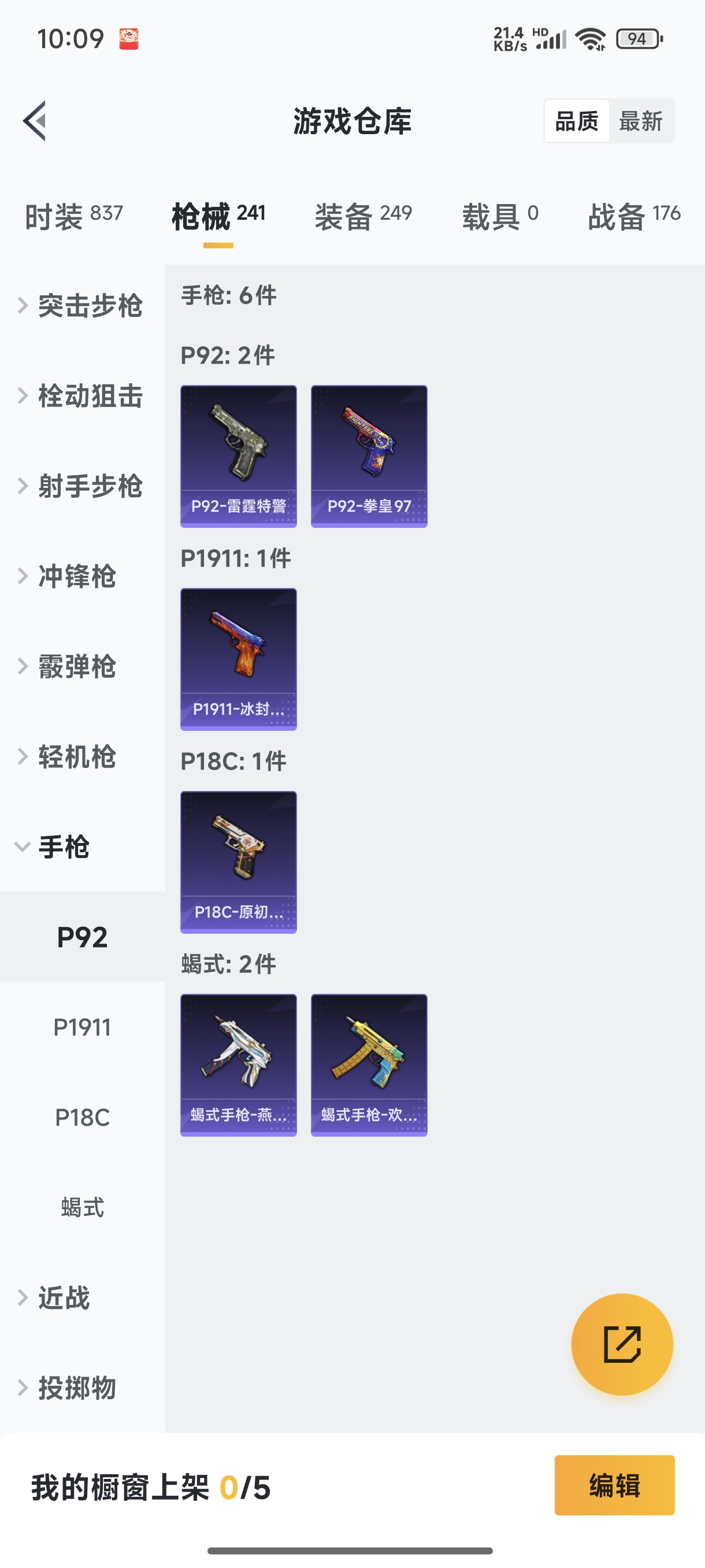Sort warehouse items by 最新

[640, 121]
